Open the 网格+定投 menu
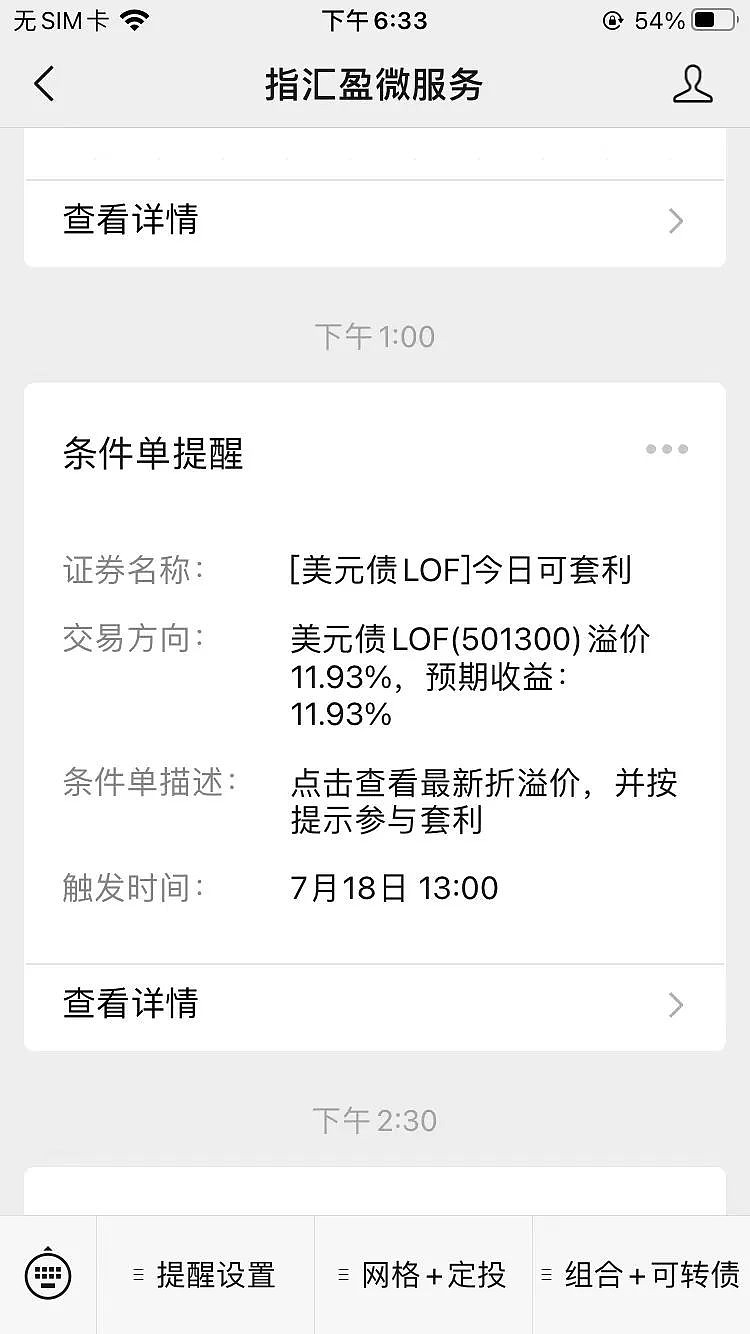750x1334 pixels. pyautogui.click(x=423, y=1275)
